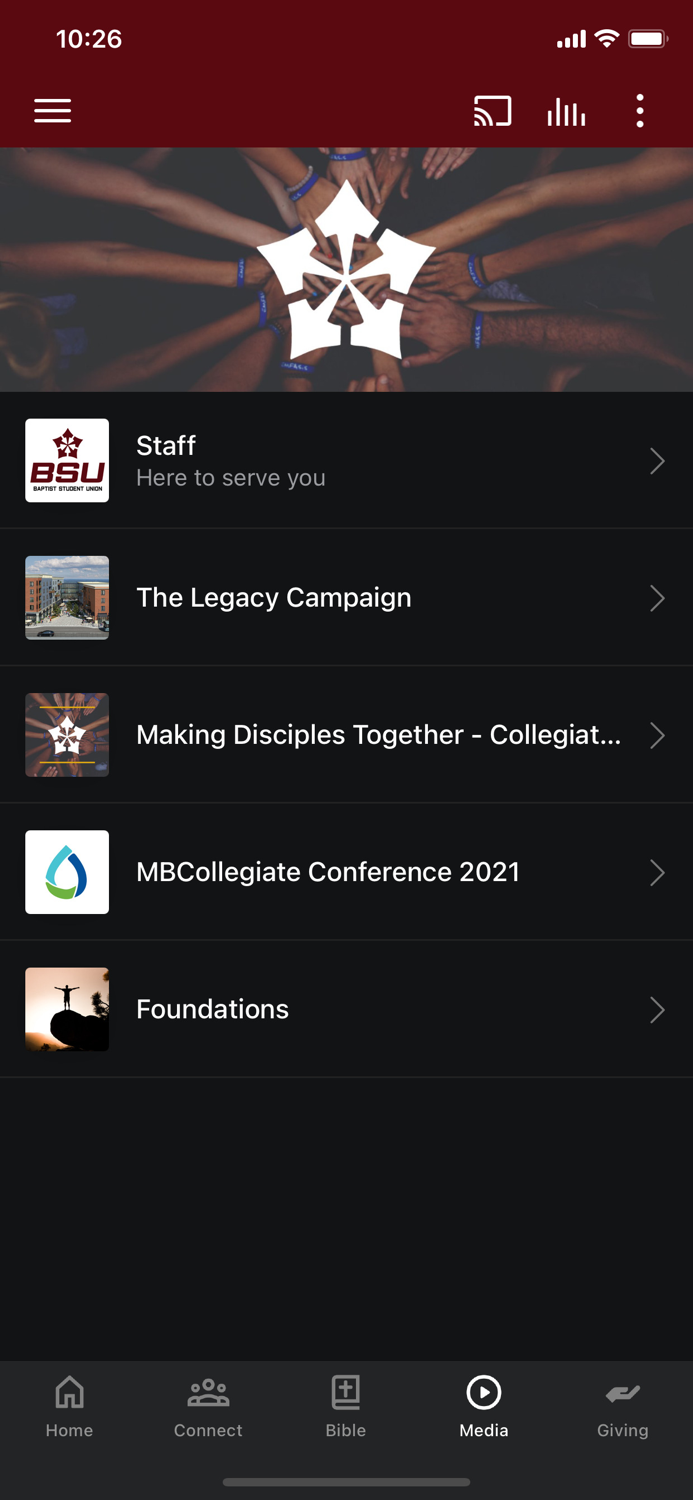Open the audio equalizer bars icon
Viewport: 693px width, 1500px height.
tap(566, 111)
